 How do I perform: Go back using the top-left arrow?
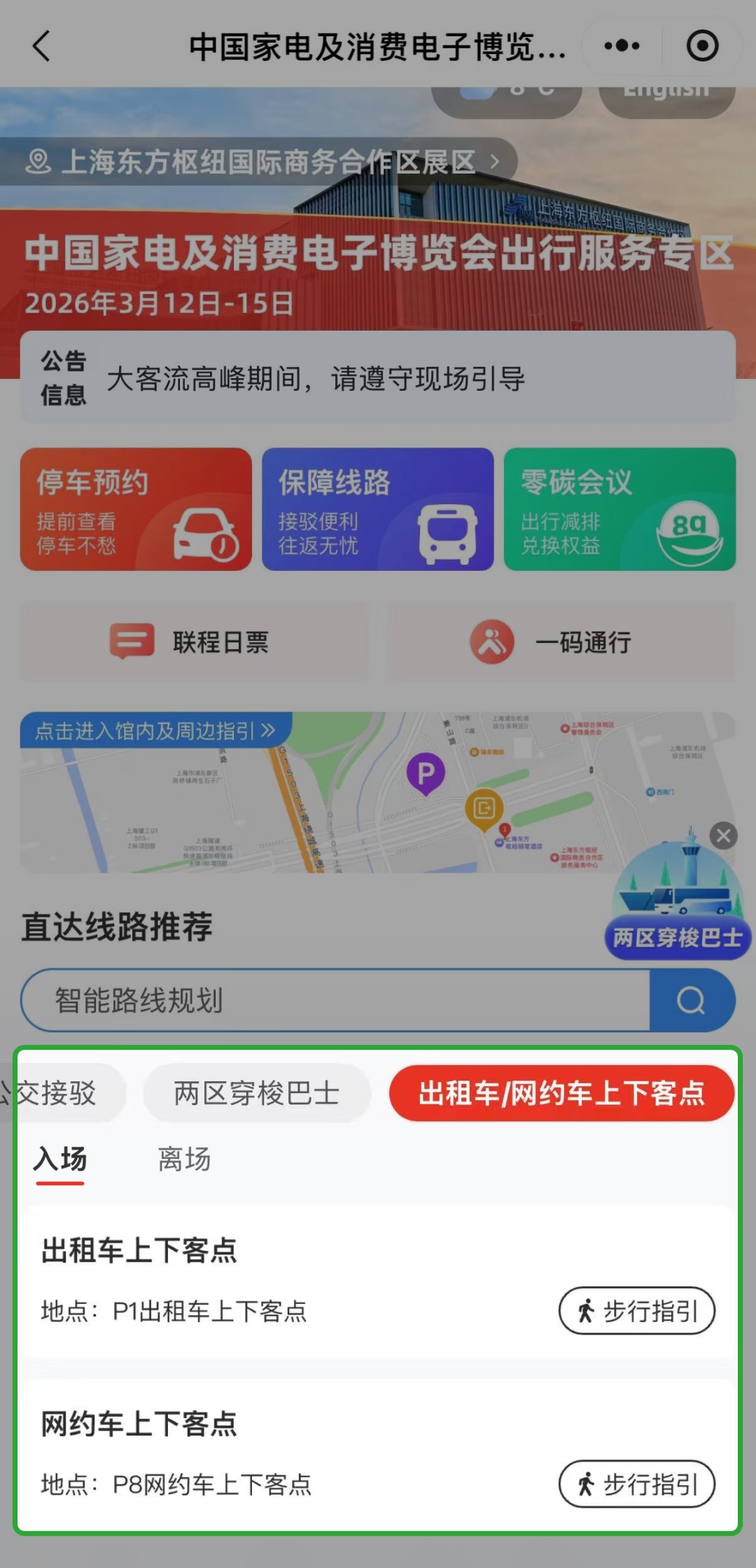pyautogui.click(x=42, y=46)
